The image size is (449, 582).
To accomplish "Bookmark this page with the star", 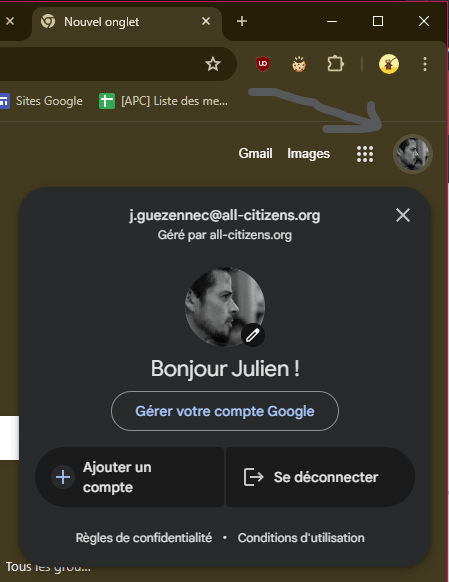I will (x=213, y=64).
